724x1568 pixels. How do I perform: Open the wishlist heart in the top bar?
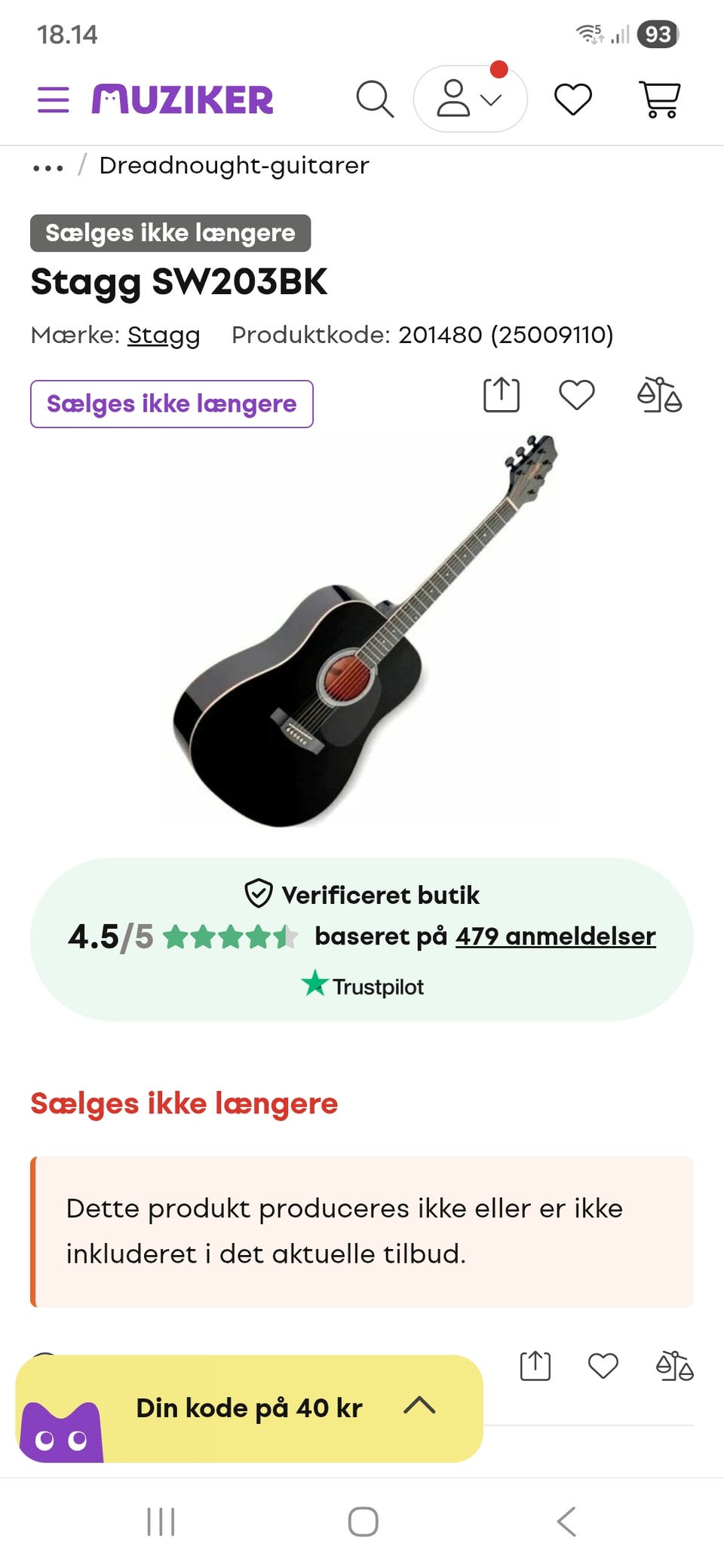click(572, 99)
